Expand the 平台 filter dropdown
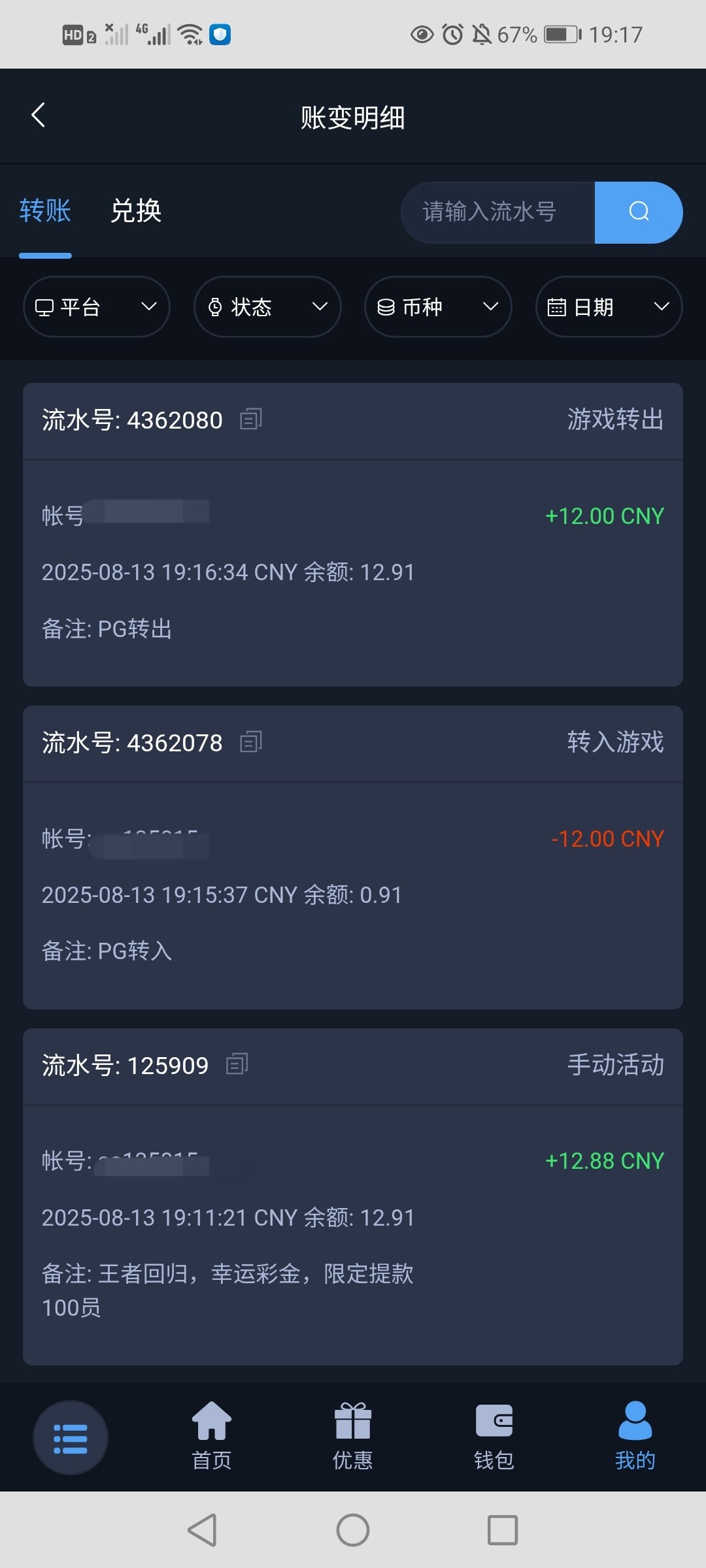Image resolution: width=706 pixels, height=1568 pixels. tap(97, 307)
